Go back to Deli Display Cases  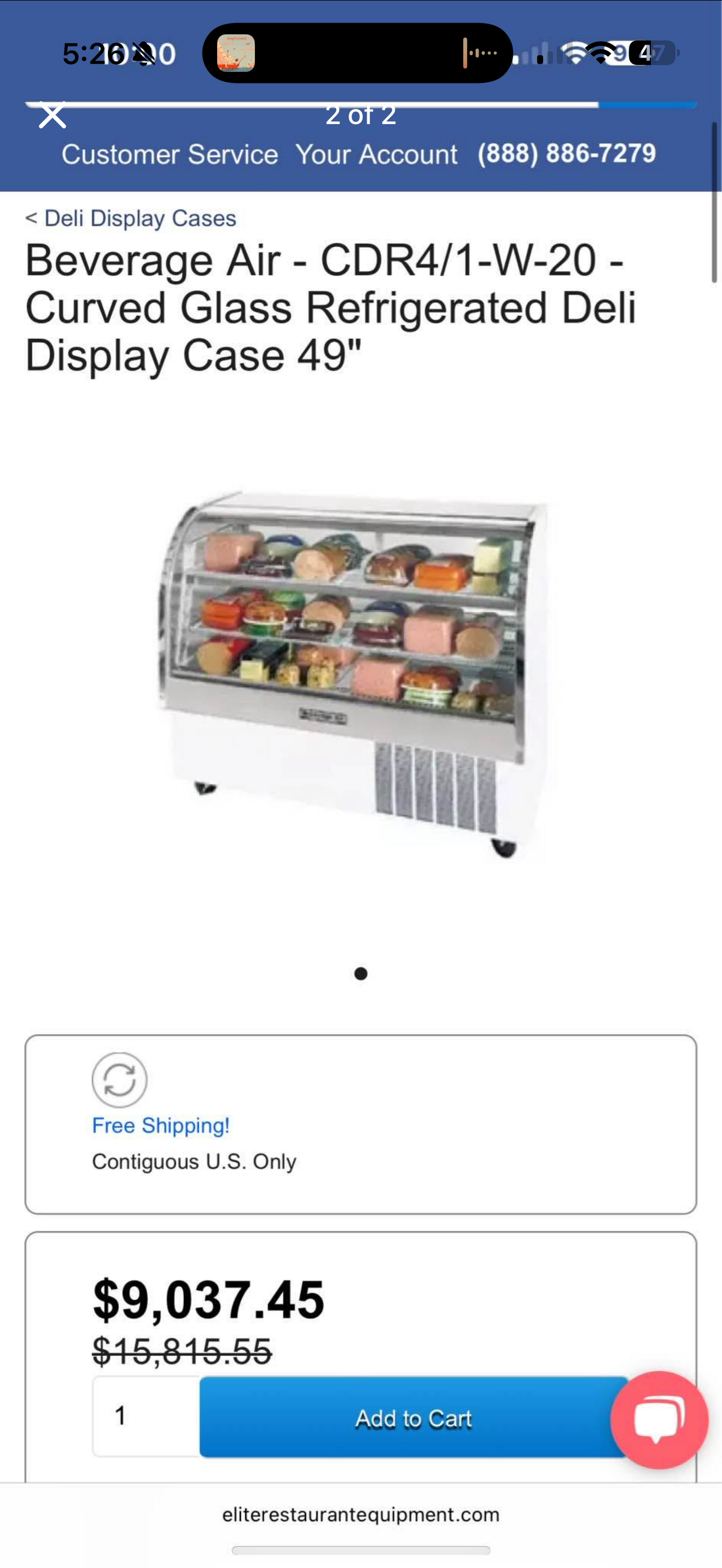click(139, 219)
